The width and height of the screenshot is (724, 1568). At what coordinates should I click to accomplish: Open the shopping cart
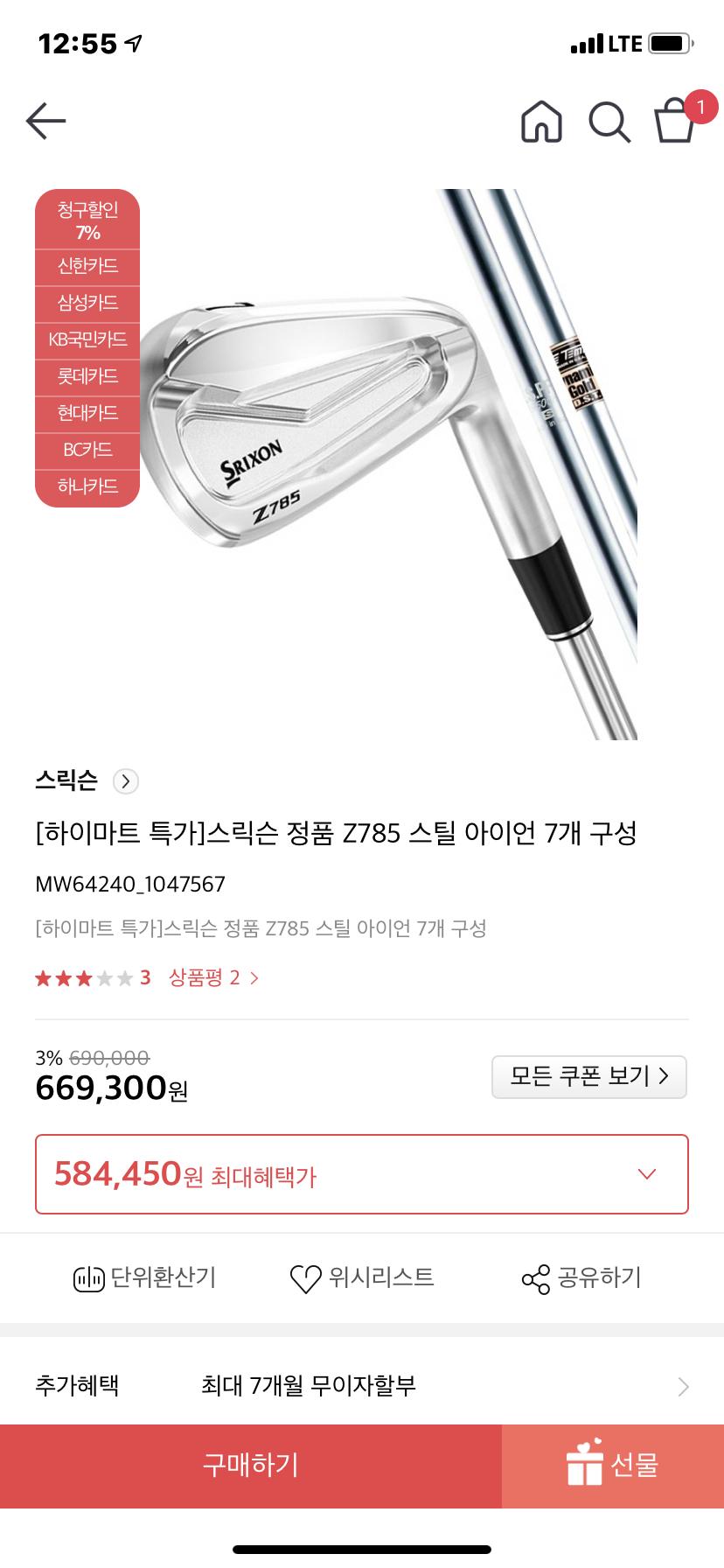click(676, 121)
